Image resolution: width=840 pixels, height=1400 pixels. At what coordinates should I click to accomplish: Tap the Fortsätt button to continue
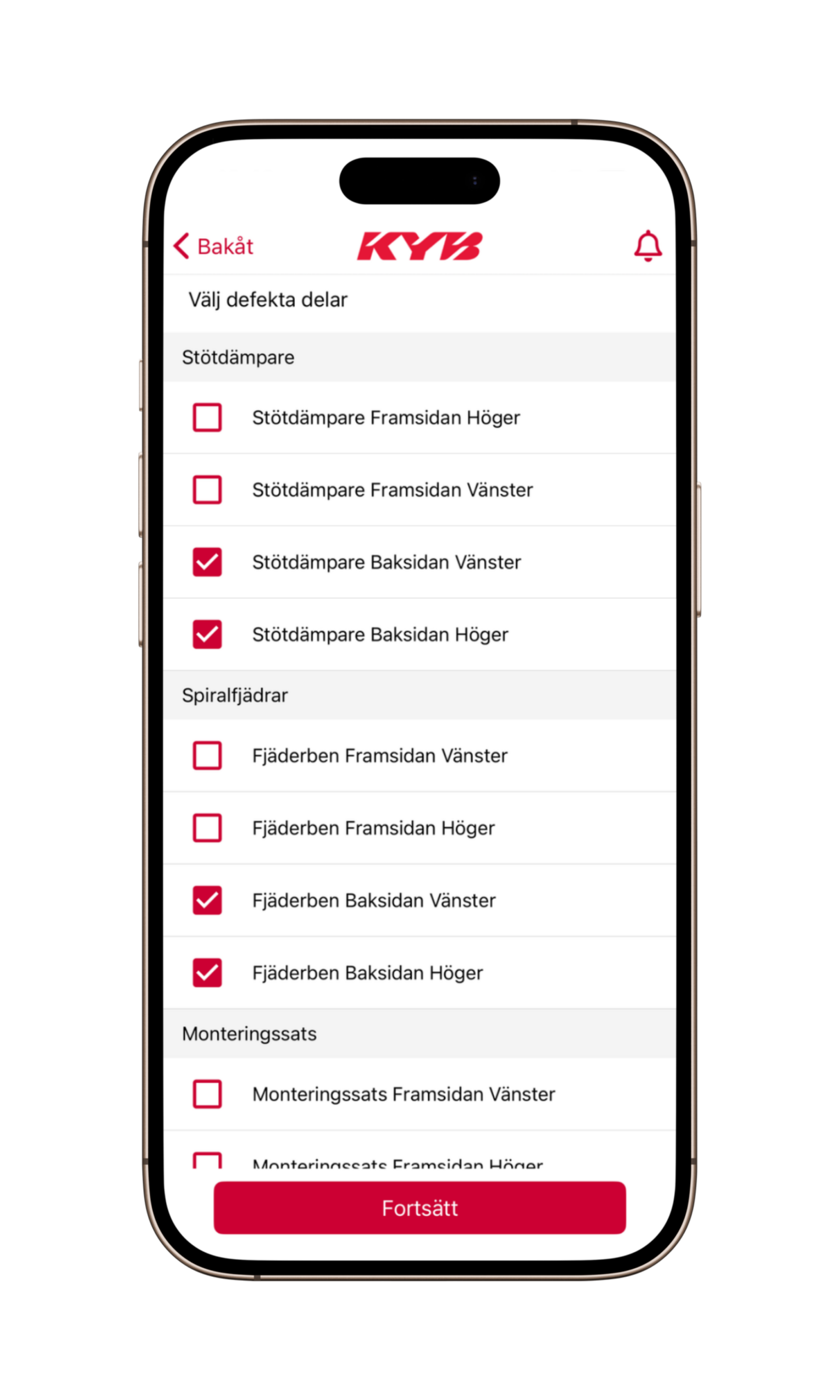tap(419, 1208)
